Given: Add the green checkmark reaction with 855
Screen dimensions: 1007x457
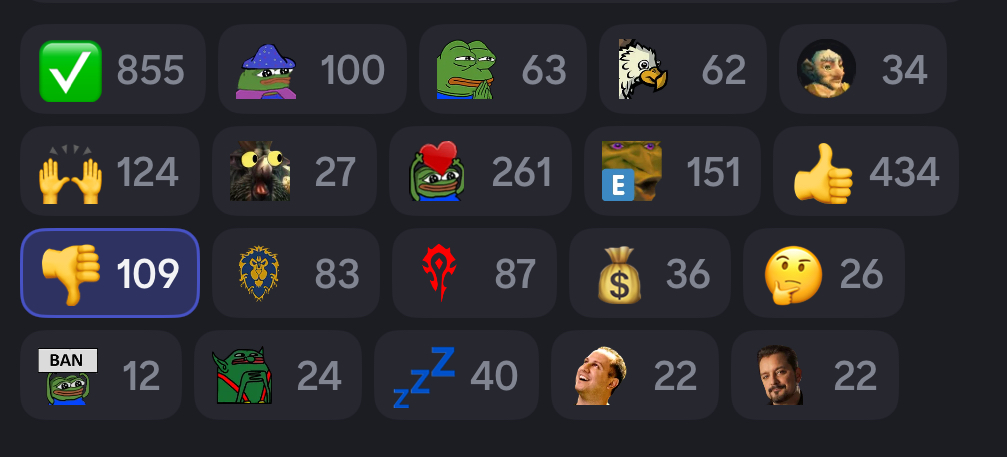Looking at the screenshot, I should [x=112, y=70].
